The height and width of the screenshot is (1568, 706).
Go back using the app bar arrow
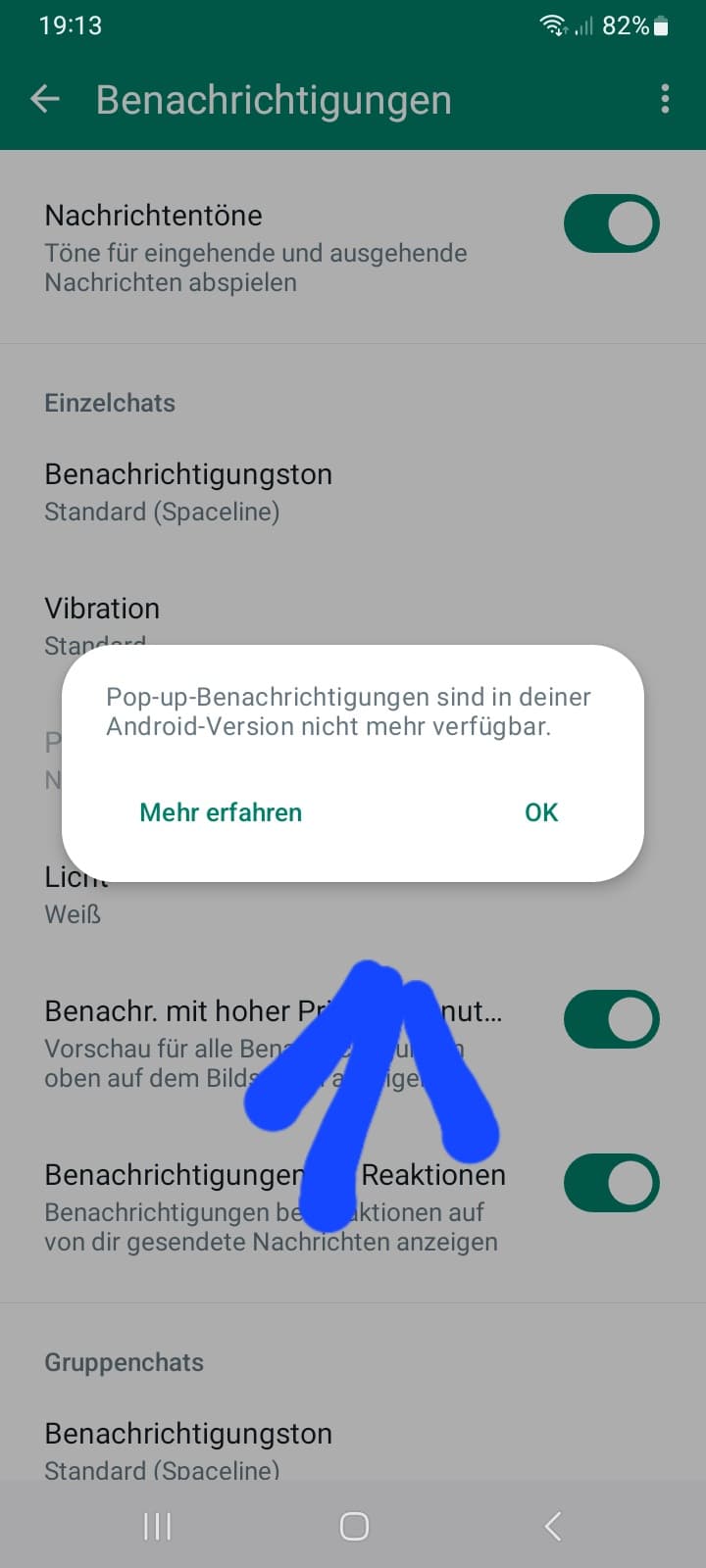click(x=45, y=99)
